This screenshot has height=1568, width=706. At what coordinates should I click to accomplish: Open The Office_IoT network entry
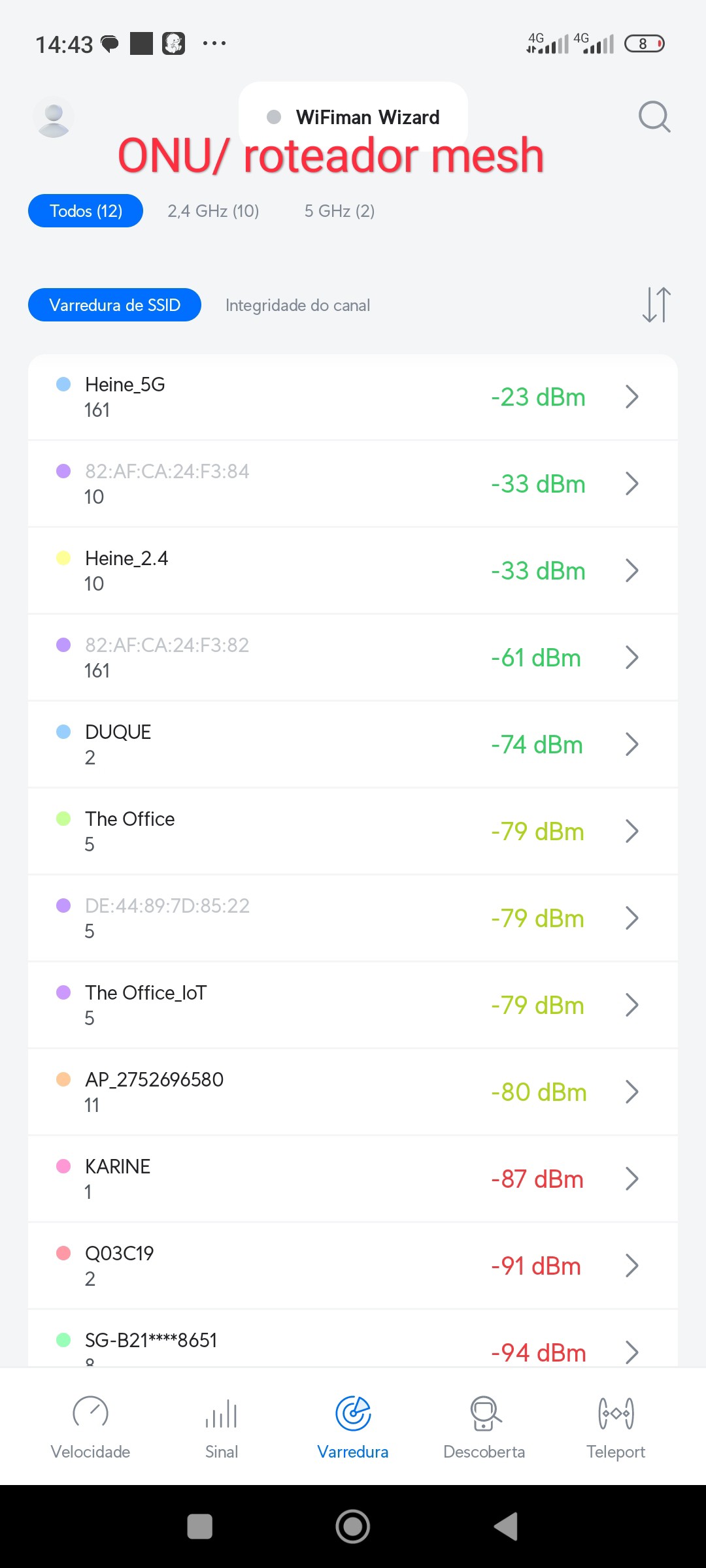point(353,1005)
